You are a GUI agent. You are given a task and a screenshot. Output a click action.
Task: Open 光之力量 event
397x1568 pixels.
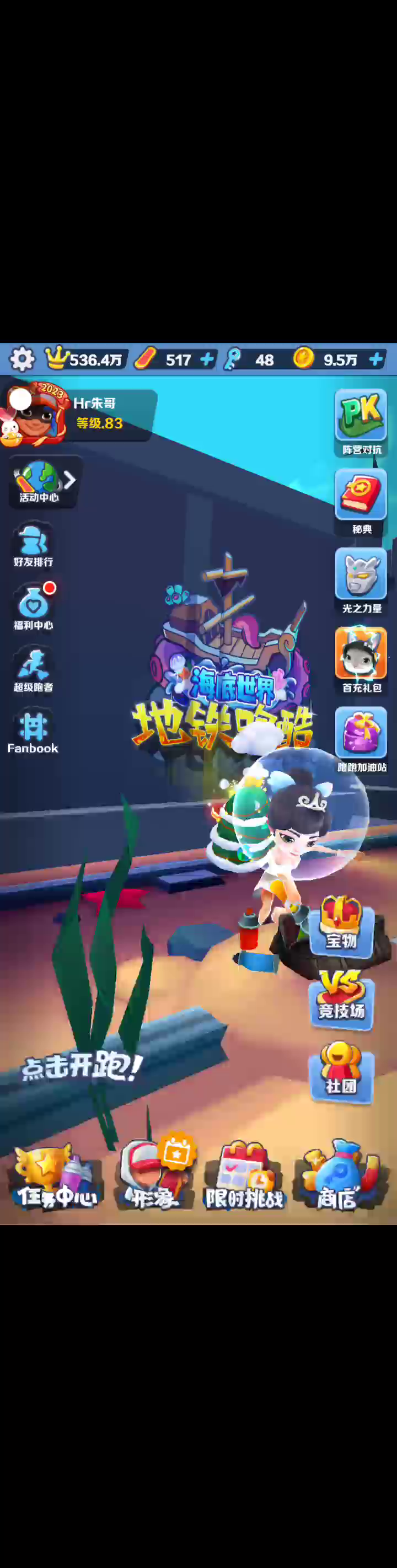point(361,580)
